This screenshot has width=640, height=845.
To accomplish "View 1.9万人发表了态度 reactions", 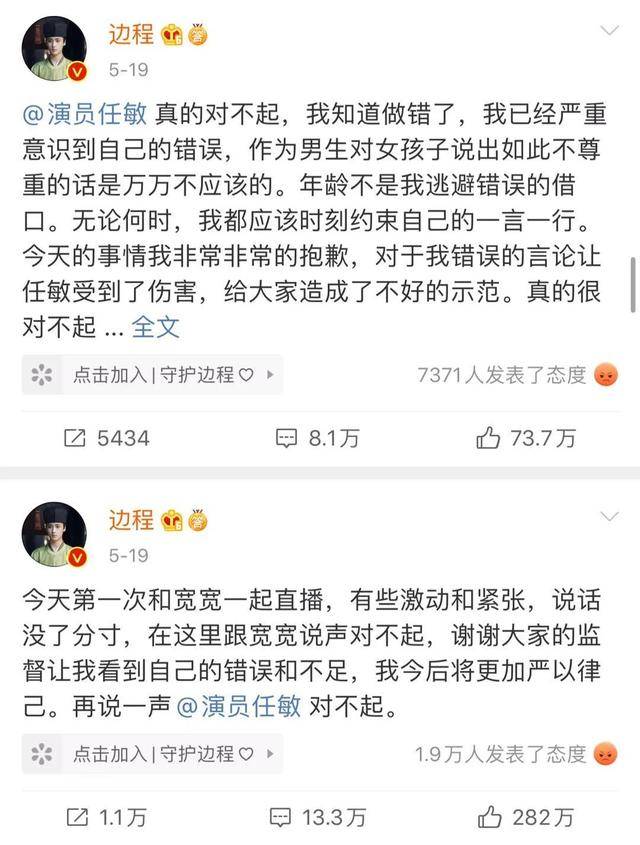I will pyautogui.click(x=516, y=754).
